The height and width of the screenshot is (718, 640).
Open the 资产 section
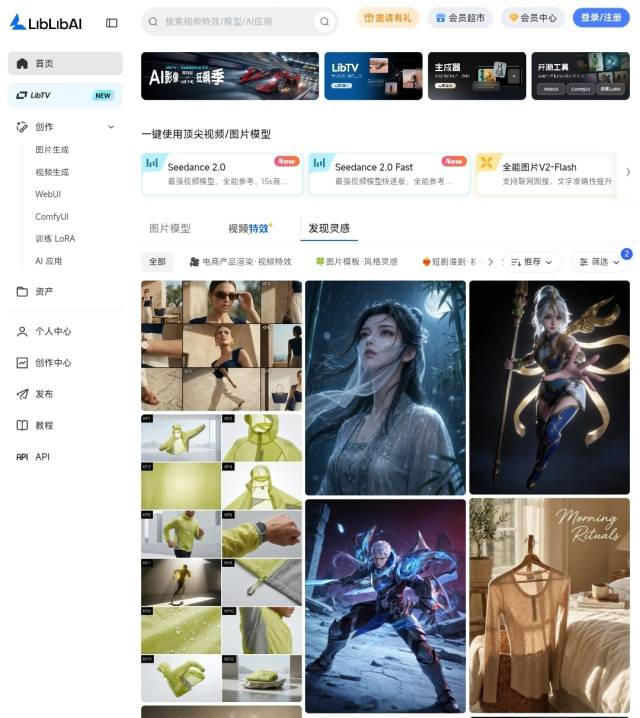44,292
